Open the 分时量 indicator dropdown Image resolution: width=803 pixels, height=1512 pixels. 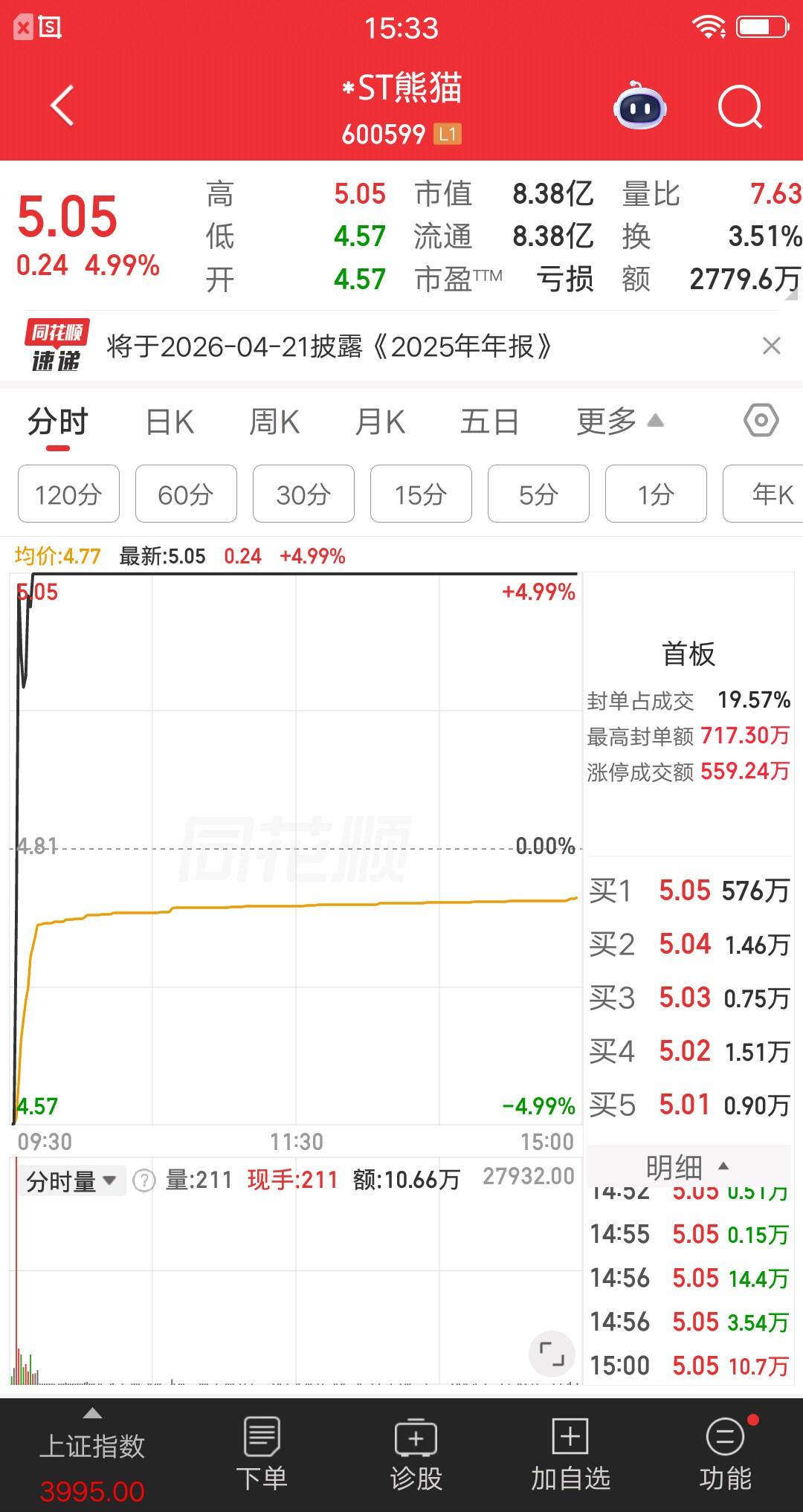[x=71, y=1179]
